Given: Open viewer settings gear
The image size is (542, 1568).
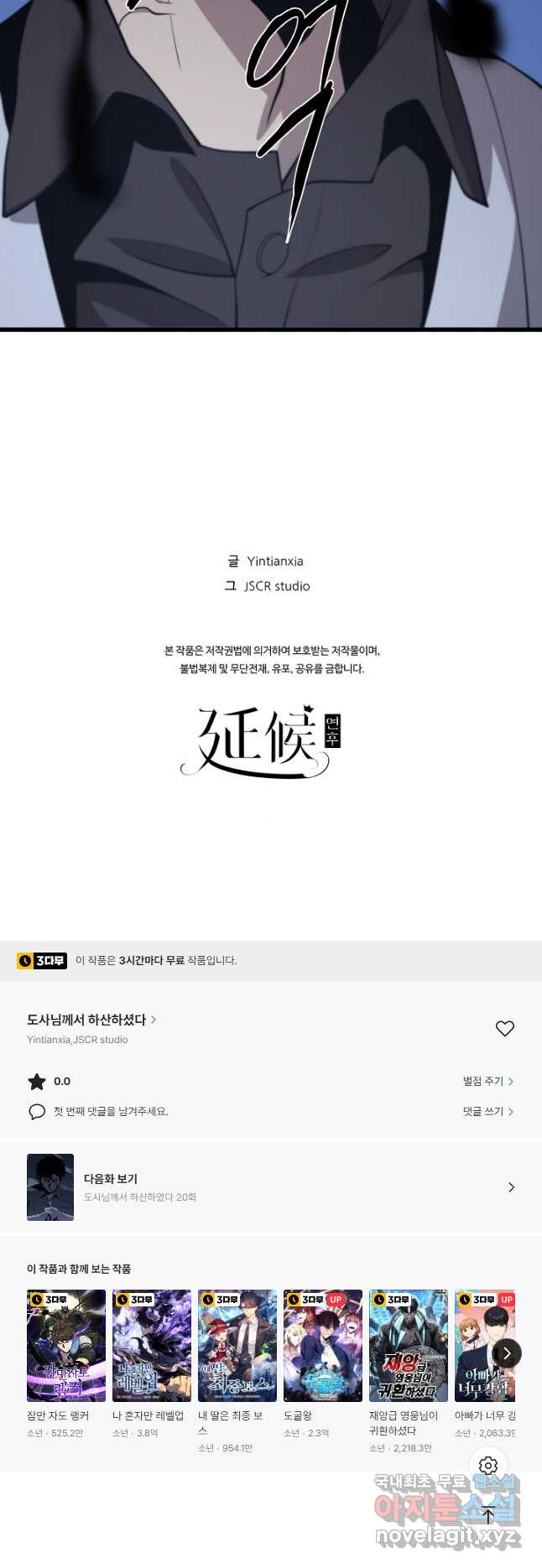Looking at the screenshot, I should coord(488,1465).
